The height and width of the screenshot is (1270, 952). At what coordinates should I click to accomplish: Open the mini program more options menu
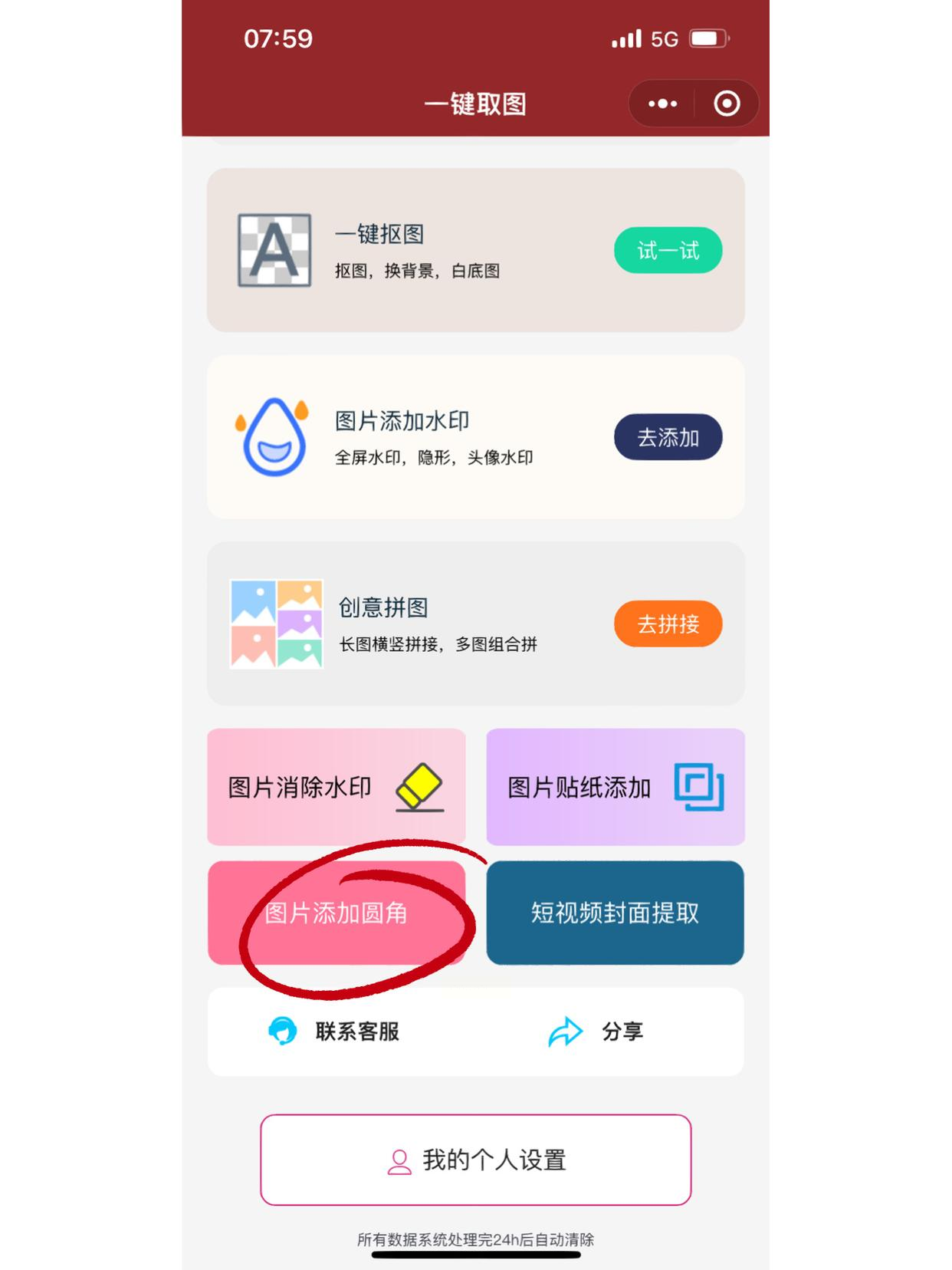[x=662, y=104]
